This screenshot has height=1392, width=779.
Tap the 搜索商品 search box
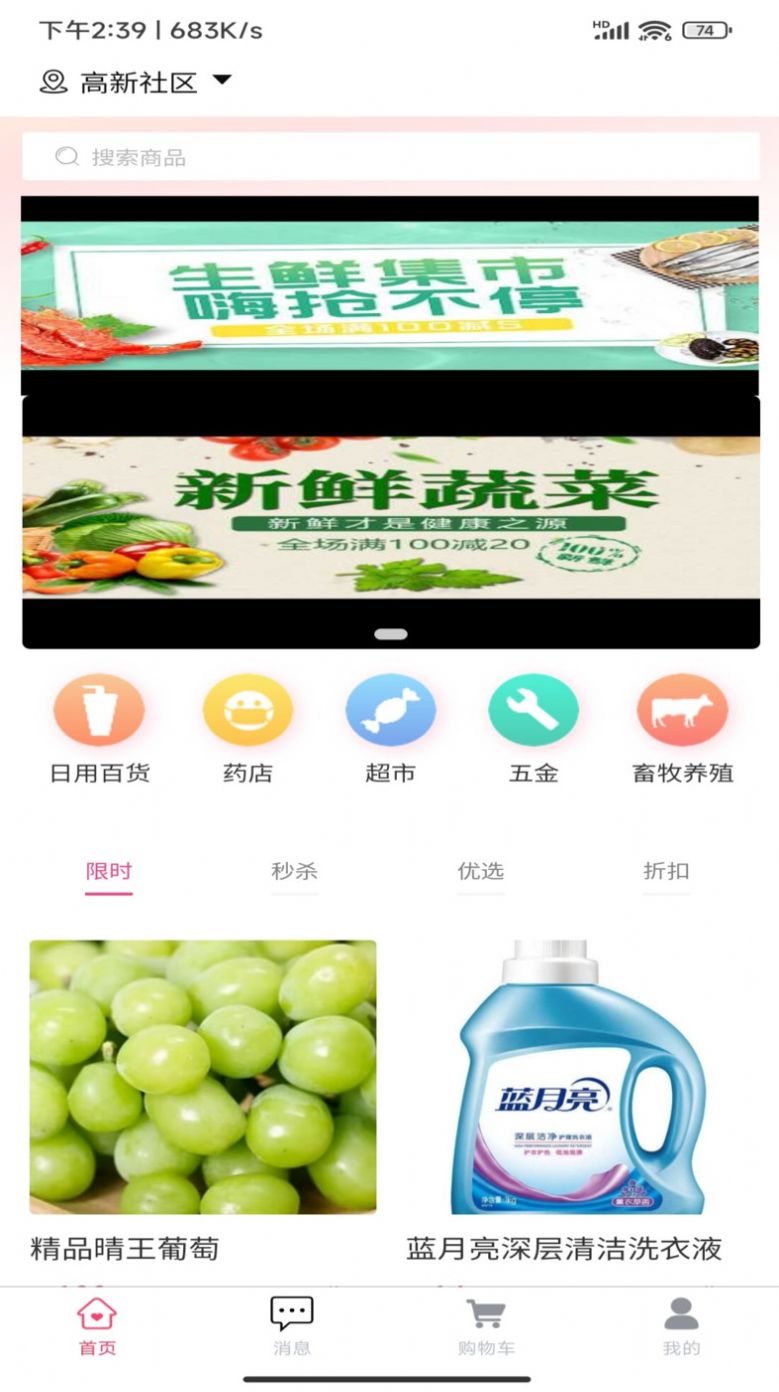click(390, 157)
